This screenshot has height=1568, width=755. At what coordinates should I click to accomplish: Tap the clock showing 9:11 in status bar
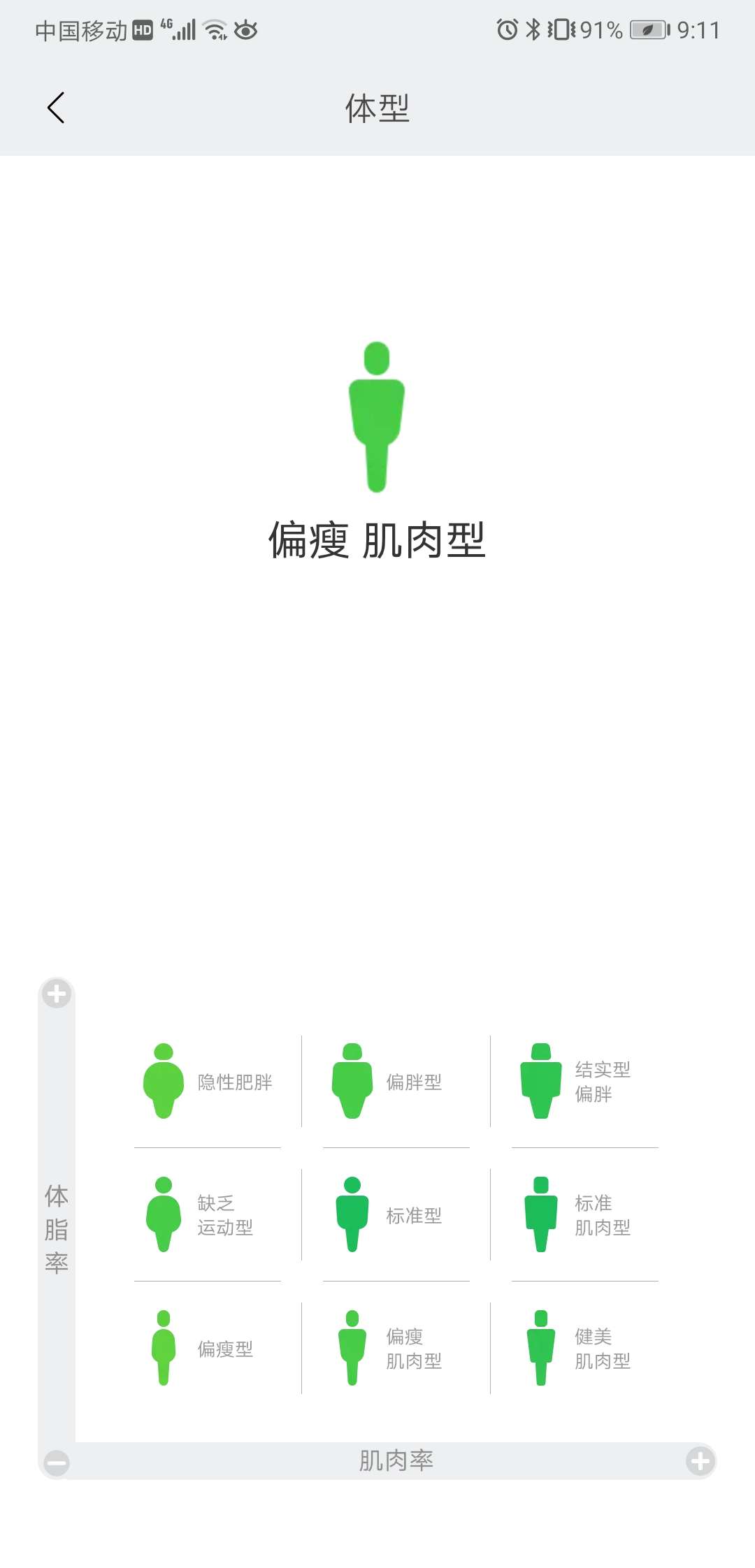(698, 29)
